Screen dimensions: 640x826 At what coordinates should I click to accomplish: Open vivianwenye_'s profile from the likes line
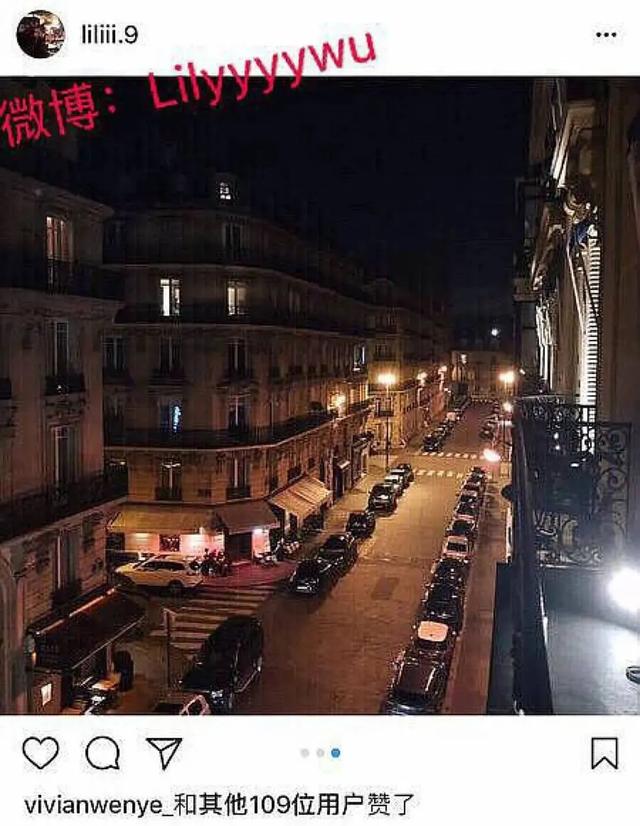click(86, 803)
